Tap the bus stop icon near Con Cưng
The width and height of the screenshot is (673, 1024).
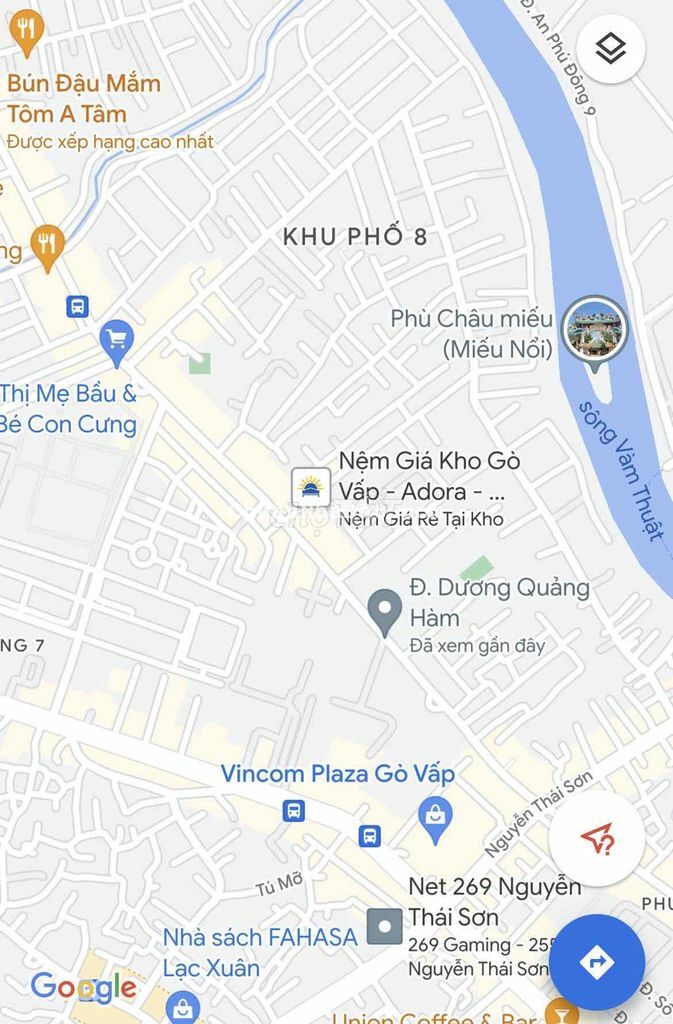[77, 307]
